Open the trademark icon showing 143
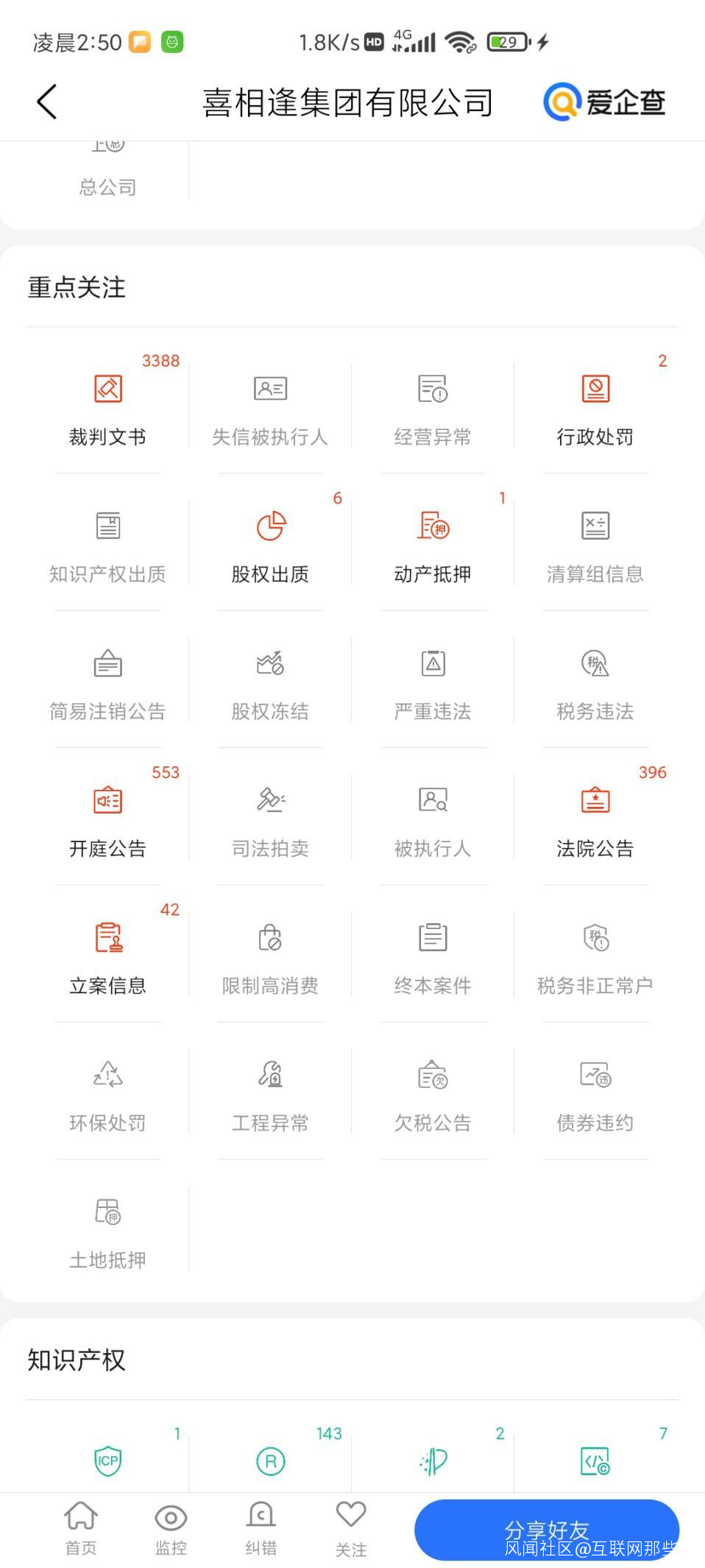Image resolution: width=705 pixels, height=1568 pixels. coord(270,1461)
